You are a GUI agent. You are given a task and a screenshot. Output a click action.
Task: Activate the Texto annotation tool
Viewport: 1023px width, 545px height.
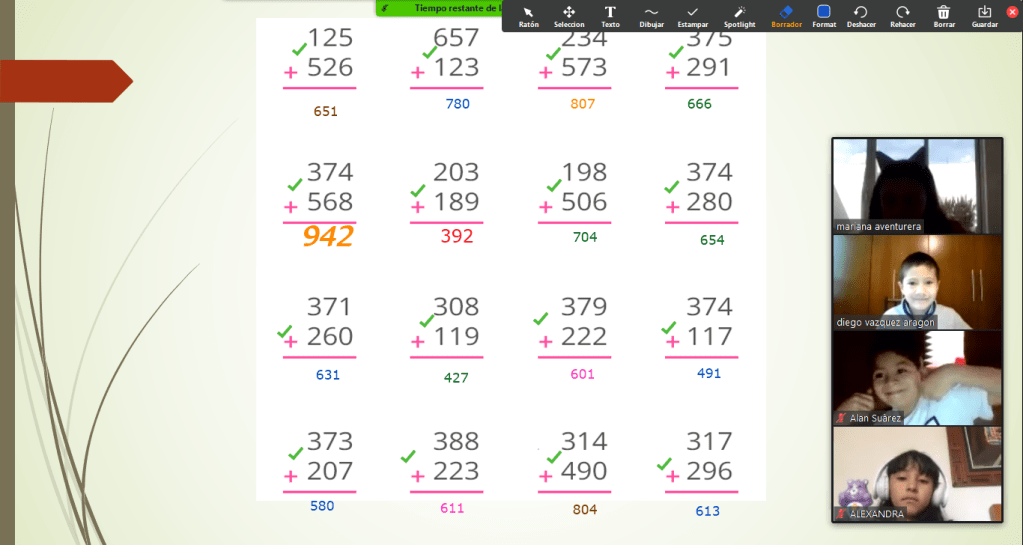click(x=610, y=15)
